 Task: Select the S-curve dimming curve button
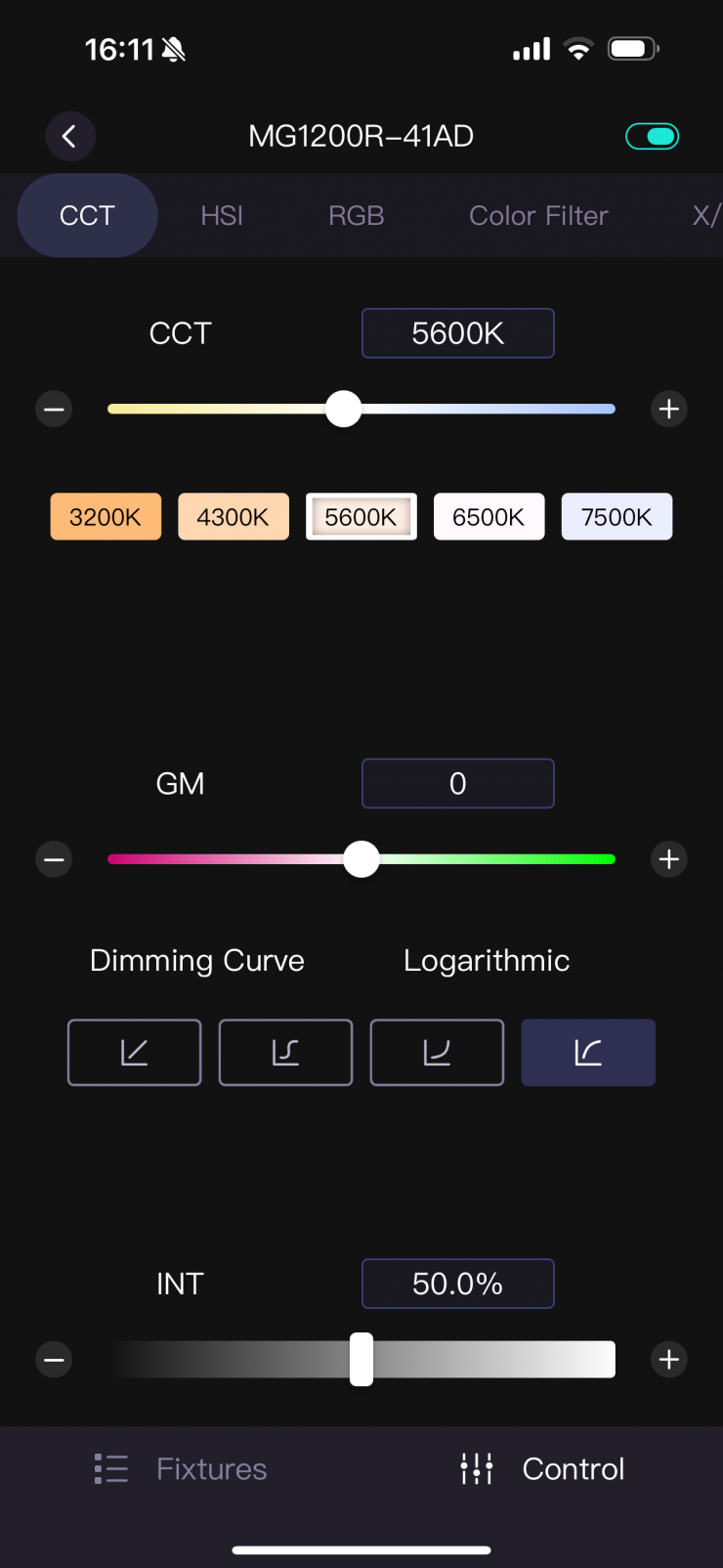click(285, 1053)
